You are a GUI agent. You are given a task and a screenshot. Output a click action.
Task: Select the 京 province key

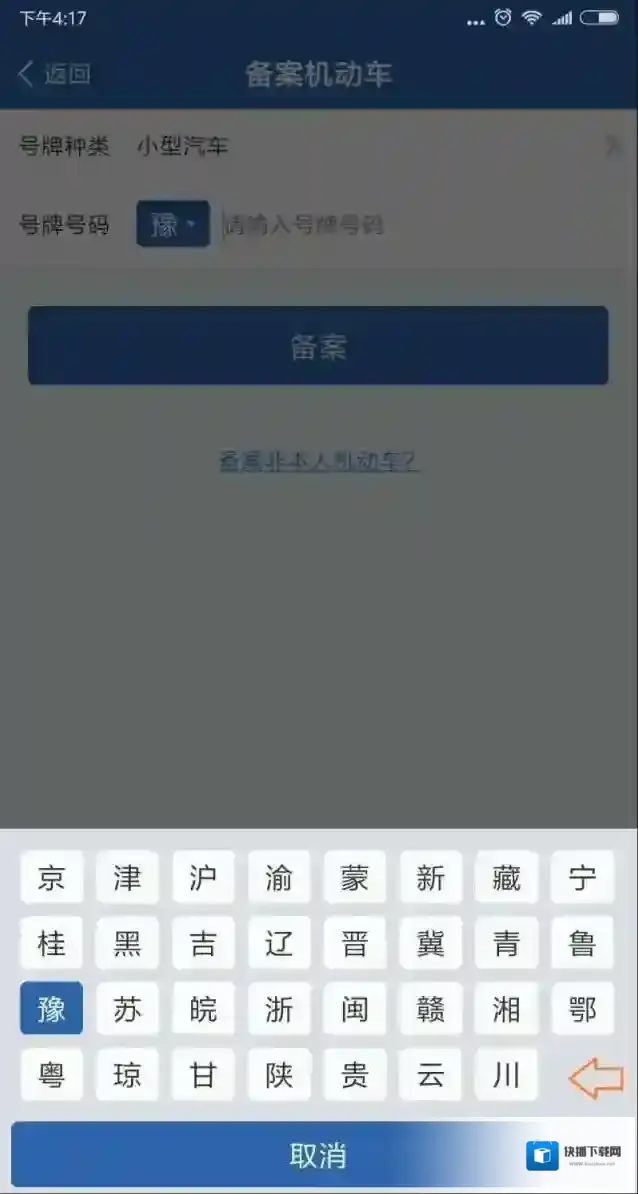point(52,878)
